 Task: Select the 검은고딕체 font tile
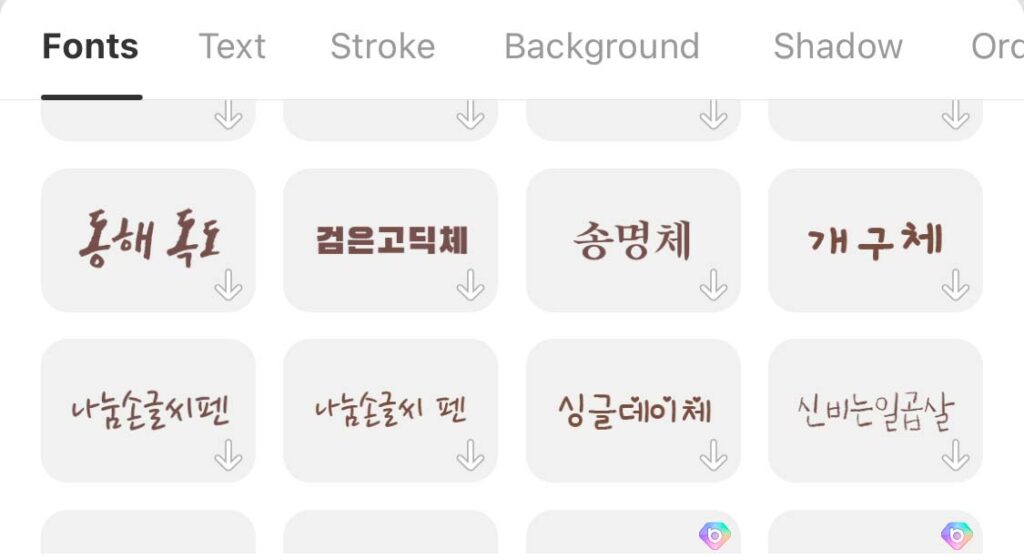(x=390, y=240)
